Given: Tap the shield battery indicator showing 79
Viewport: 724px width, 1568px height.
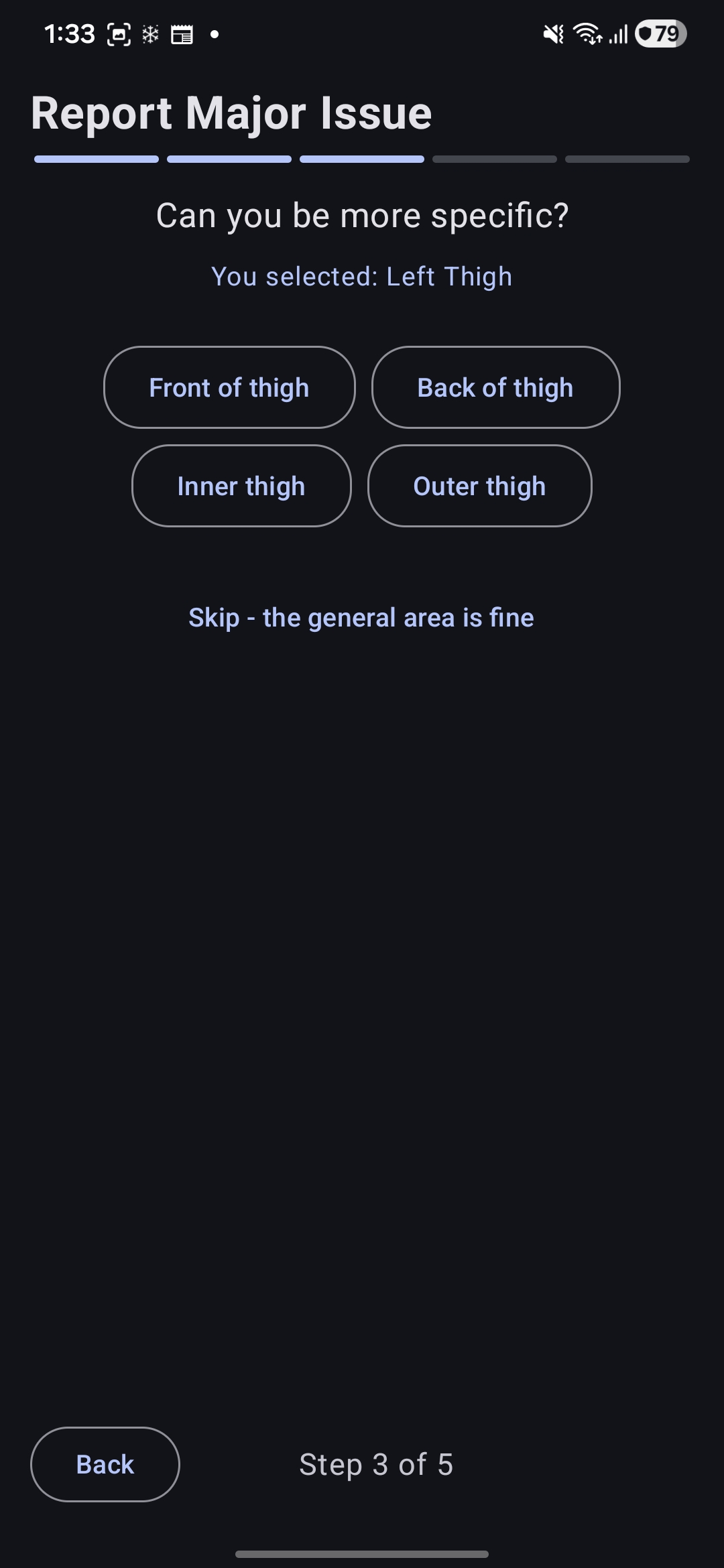Looking at the screenshot, I should coord(659,34).
